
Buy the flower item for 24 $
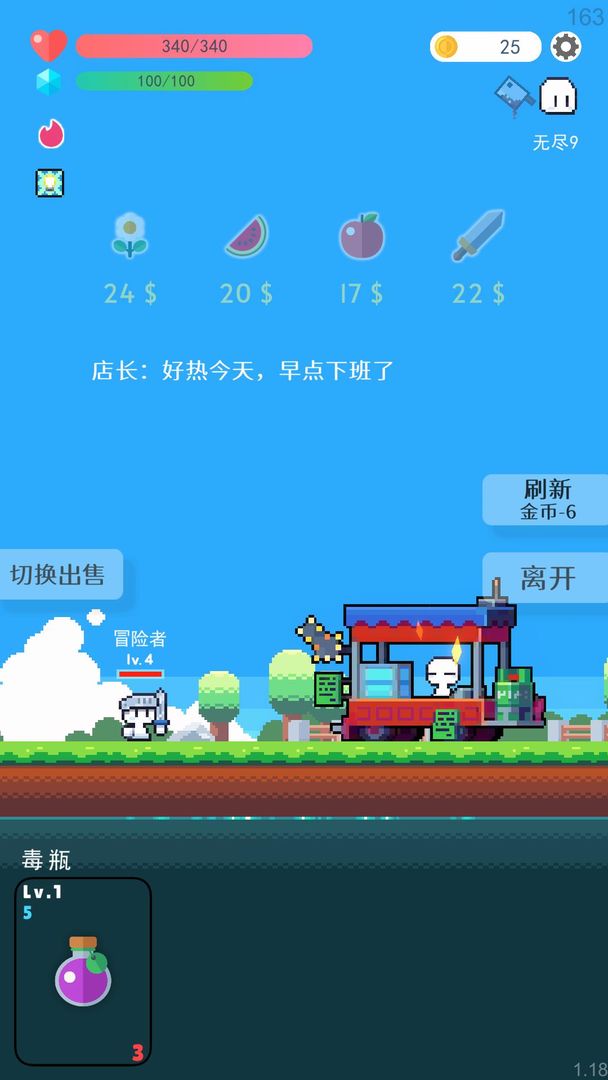[x=130, y=237]
